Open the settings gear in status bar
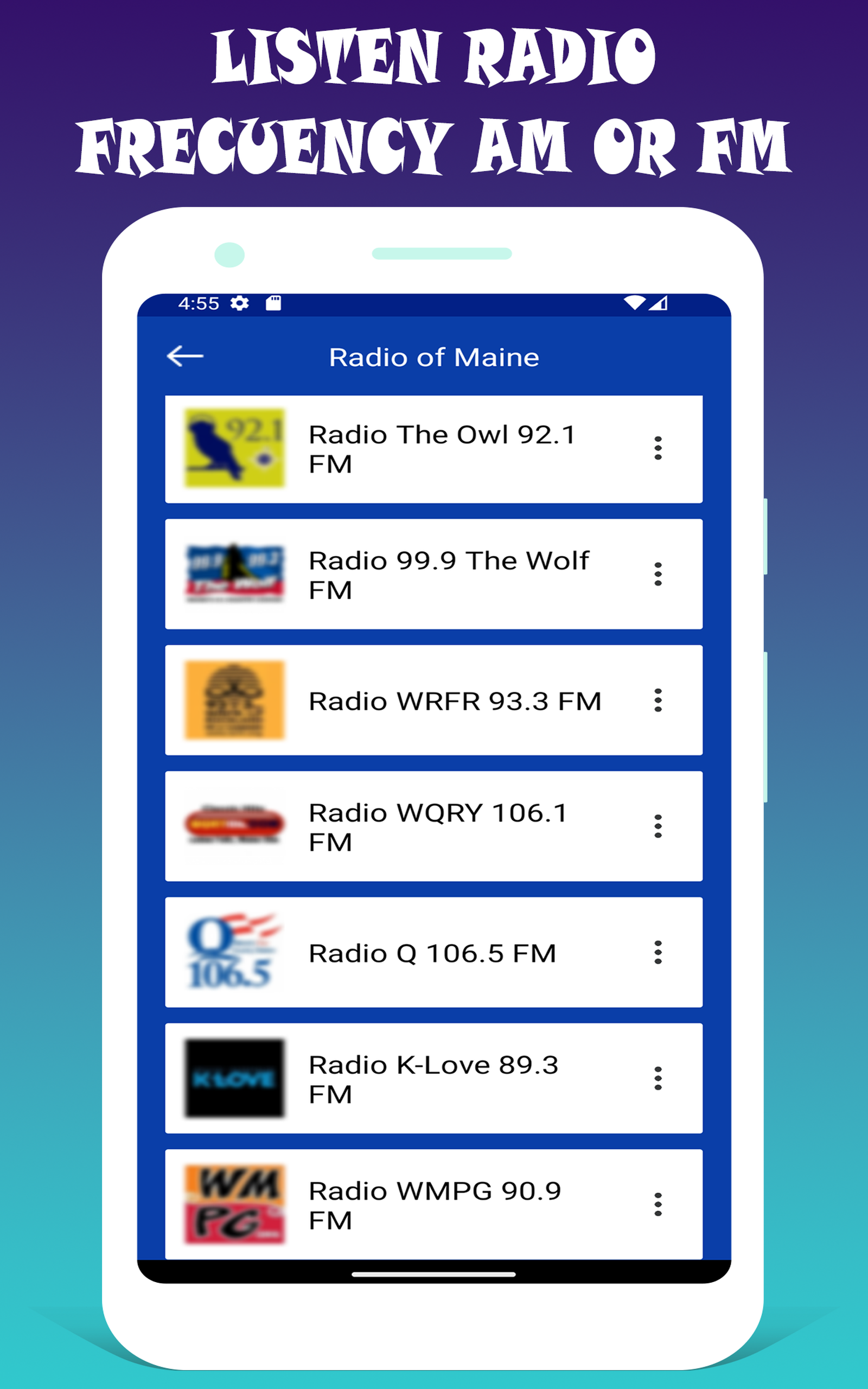This screenshot has width=868, height=1389. (x=241, y=302)
